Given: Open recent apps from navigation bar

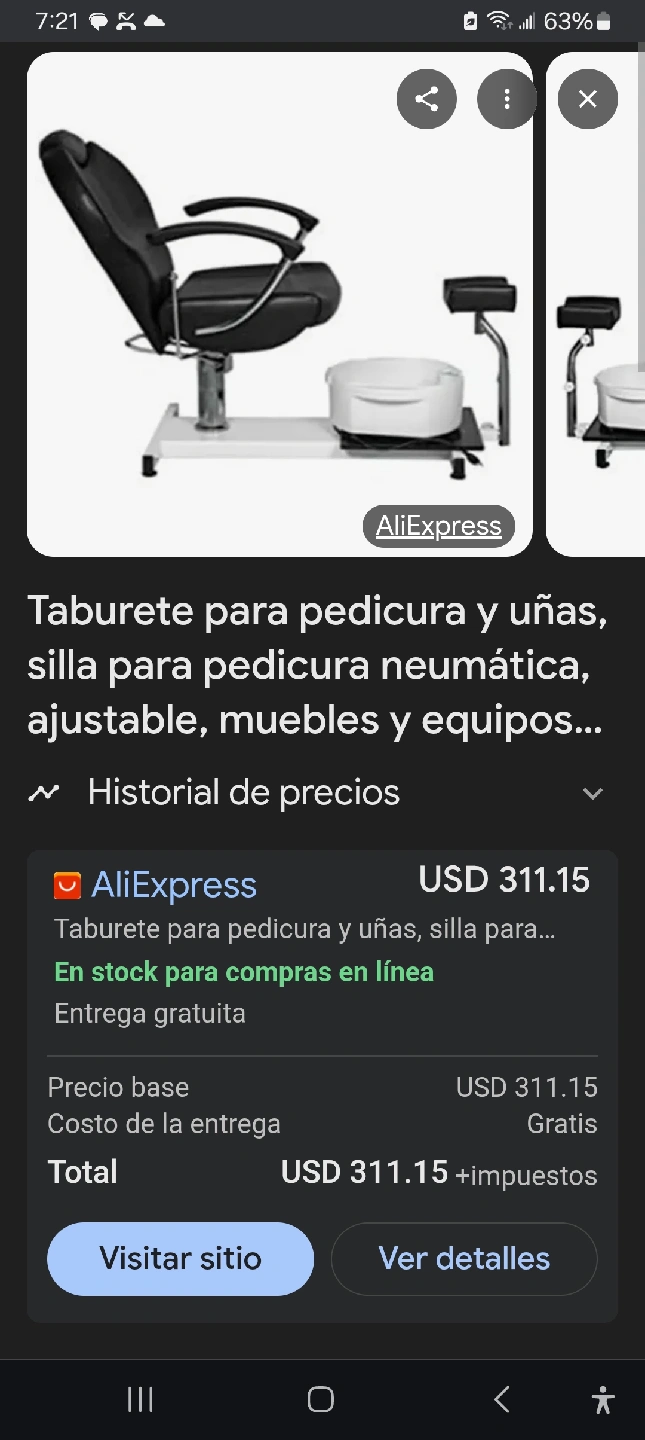Looking at the screenshot, I should [x=140, y=1399].
